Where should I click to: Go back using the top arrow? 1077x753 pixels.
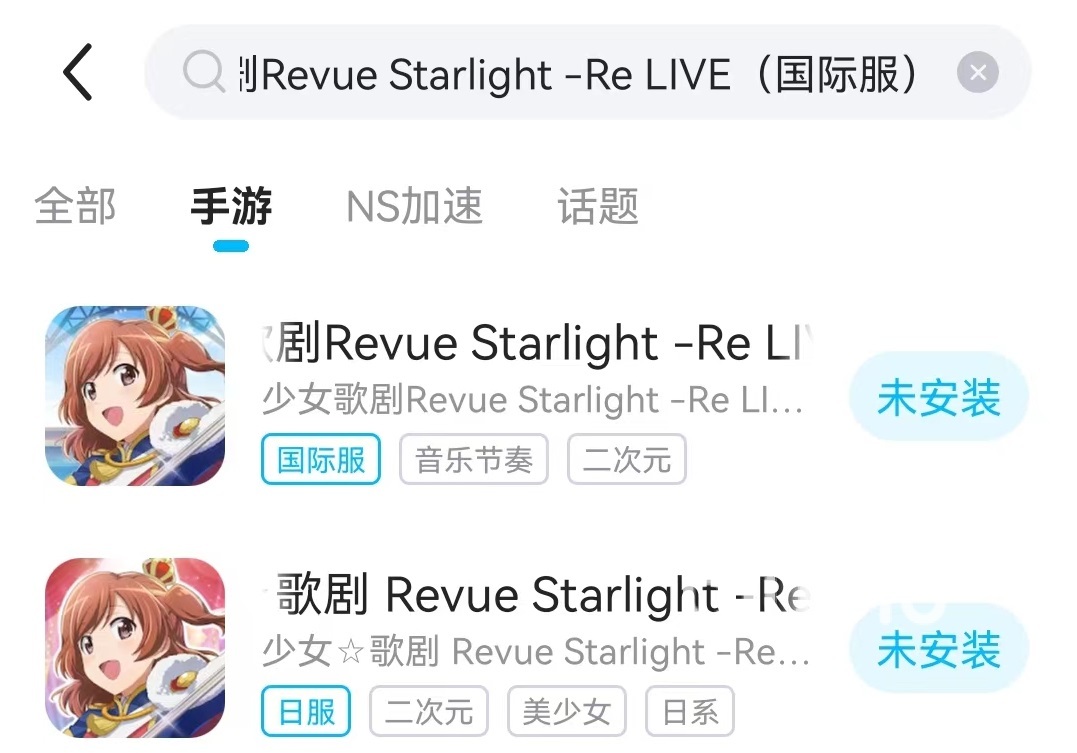click(77, 73)
